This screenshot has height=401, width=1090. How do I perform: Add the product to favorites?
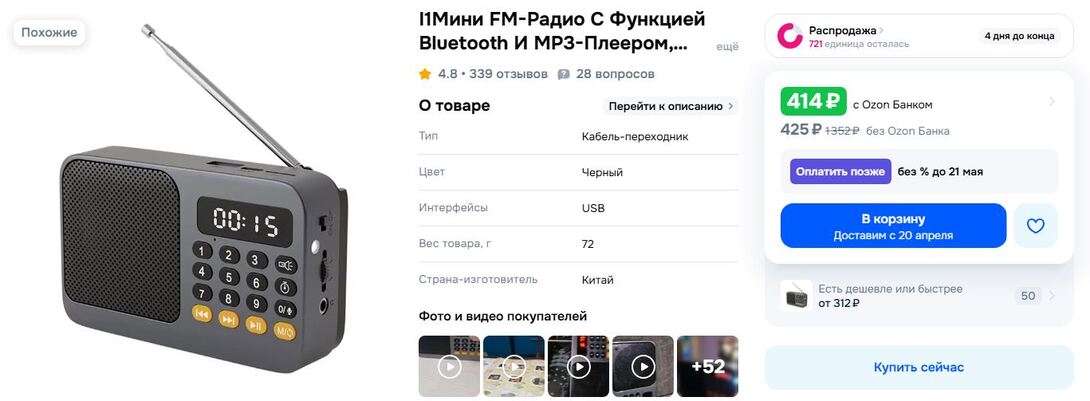pyautogui.click(x=1035, y=226)
